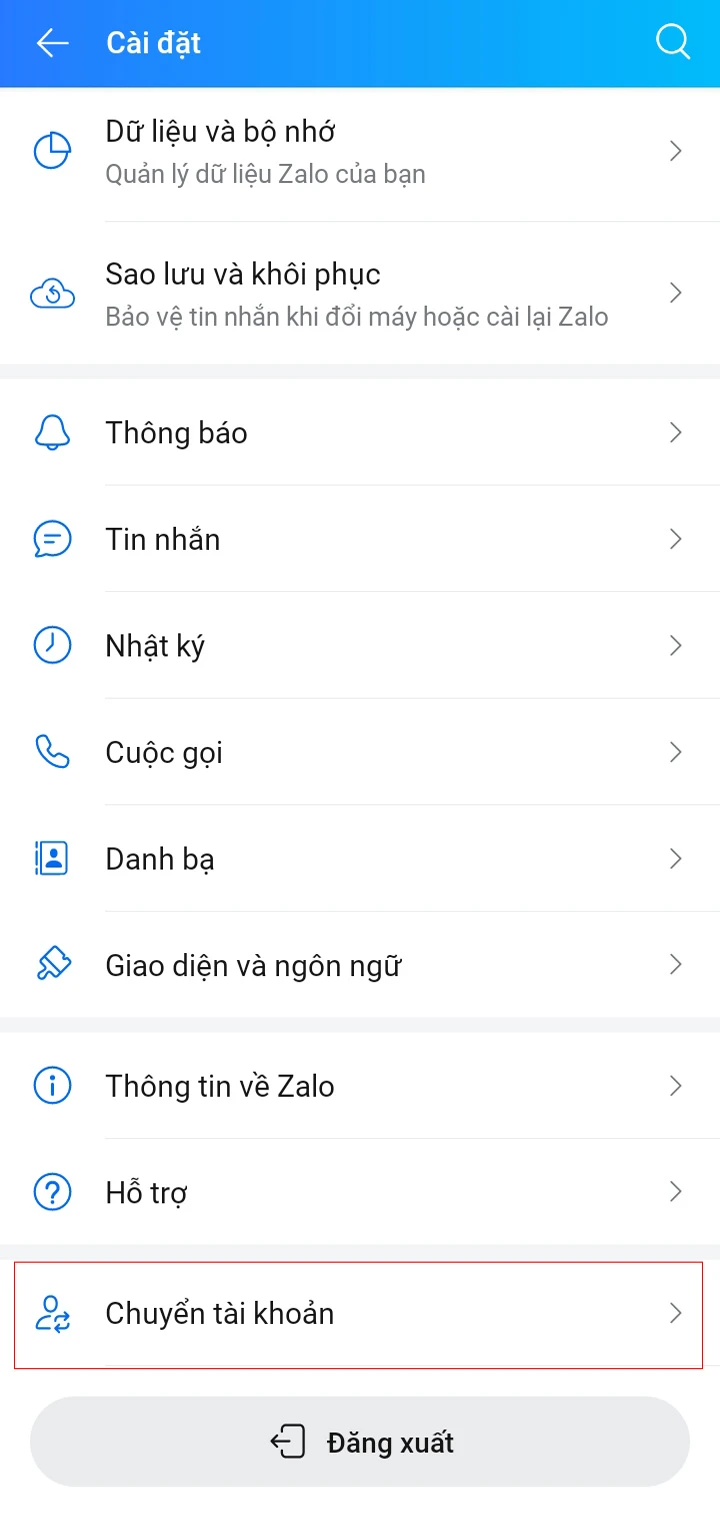Select the clock icon next to Nhật ký
720x1524 pixels.
pyautogui.click(x=51, y=645)
